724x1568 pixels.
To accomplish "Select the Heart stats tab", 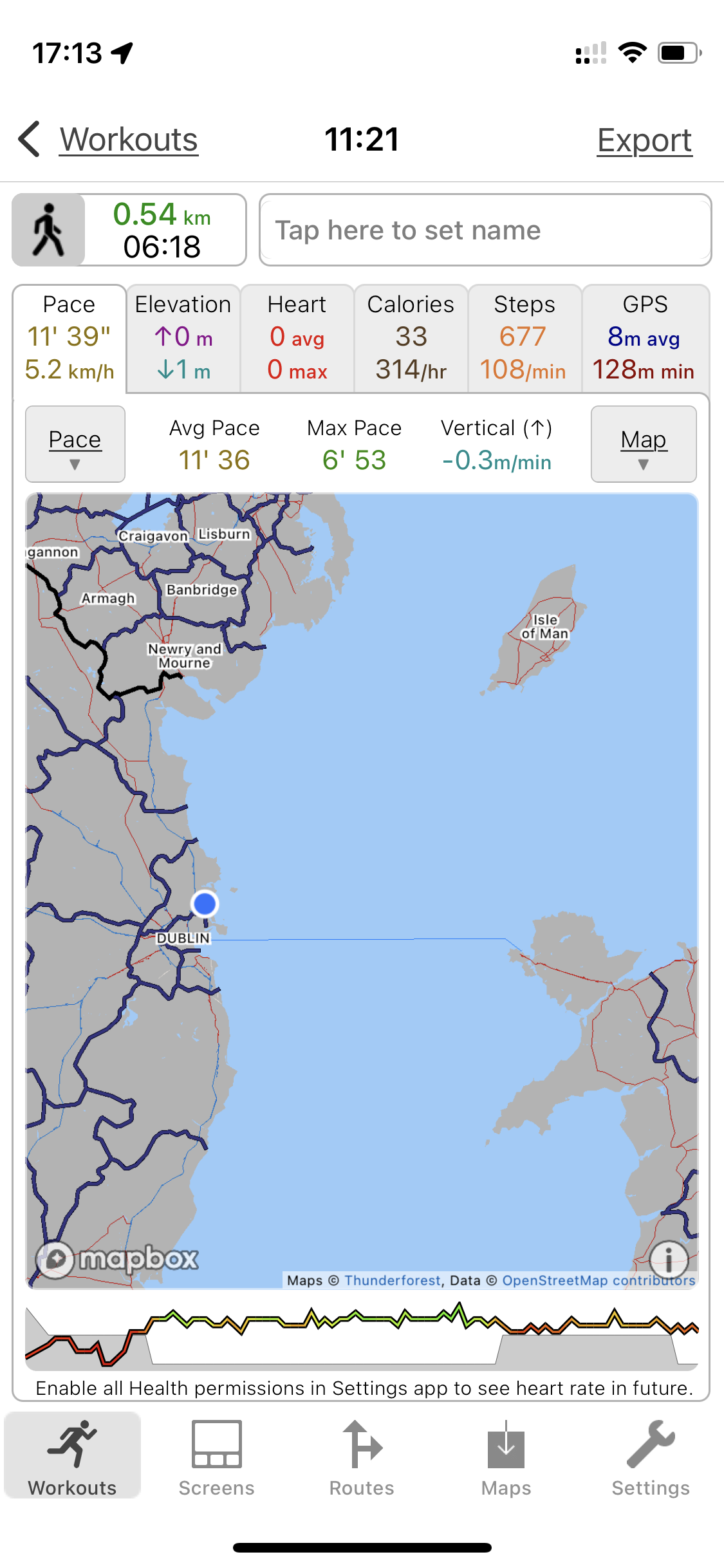I will coord(297,338).
